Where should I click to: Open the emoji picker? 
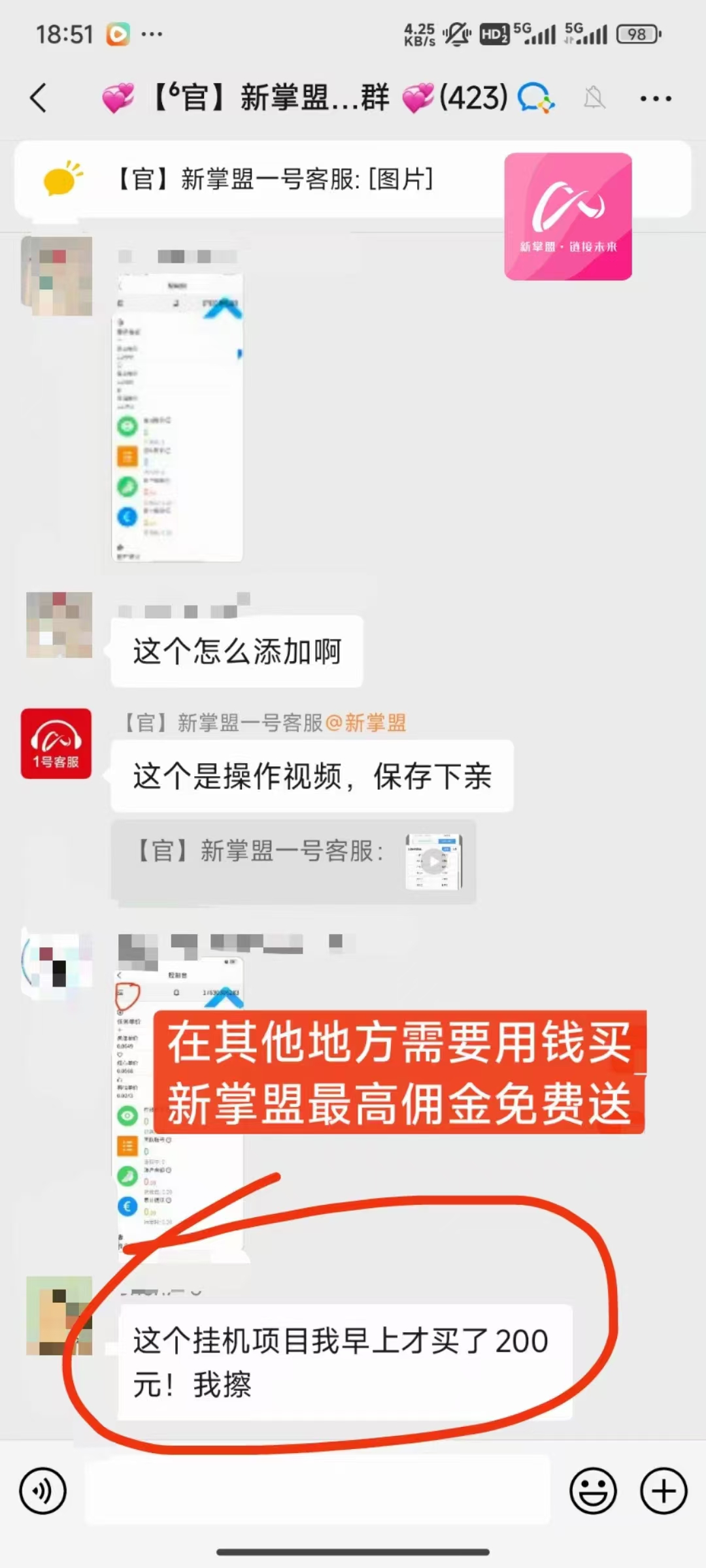pos(593,1492)
